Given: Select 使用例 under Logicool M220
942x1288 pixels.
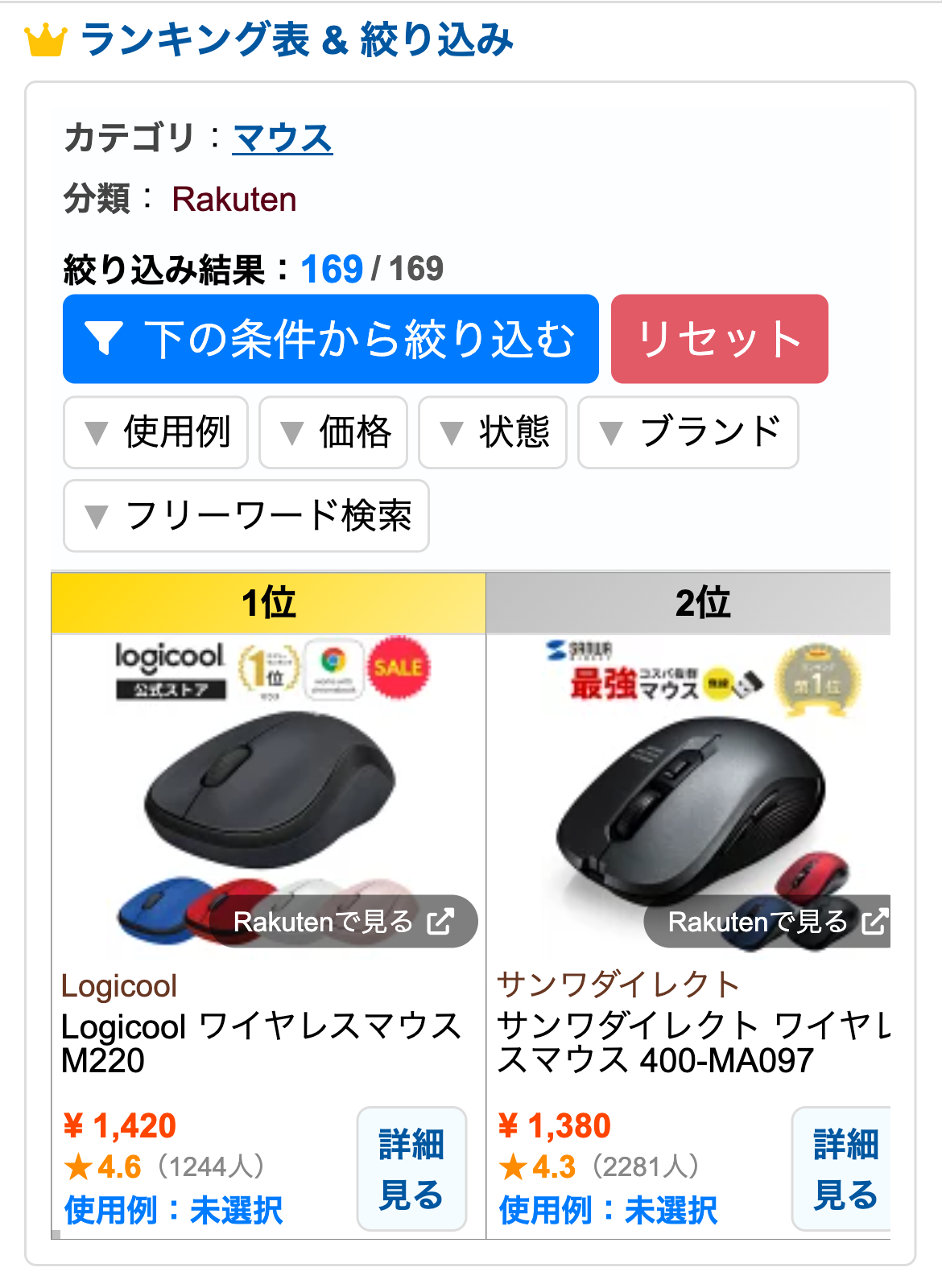Looking at the screenshot, I should point(174,1210).
